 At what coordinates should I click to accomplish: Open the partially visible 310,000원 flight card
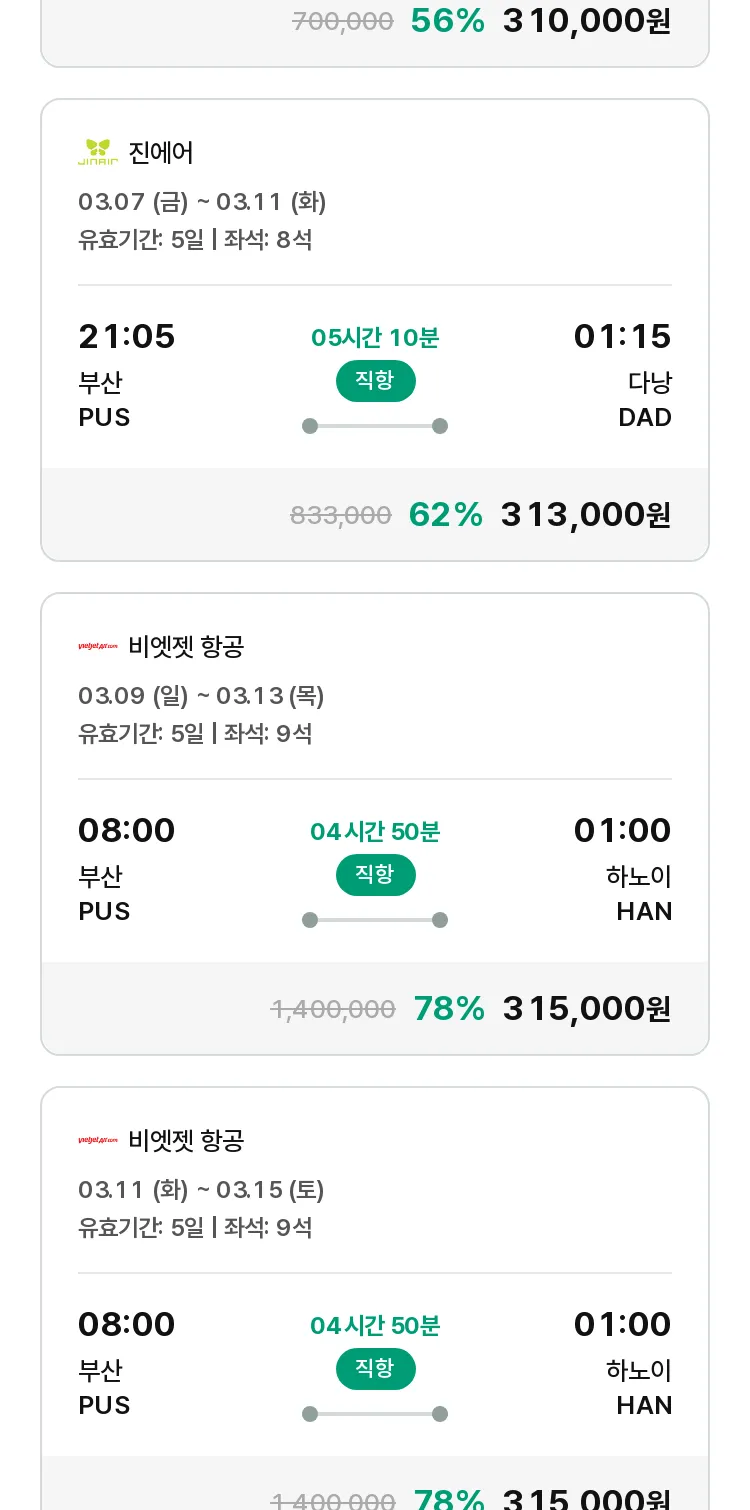click(375, 33)
